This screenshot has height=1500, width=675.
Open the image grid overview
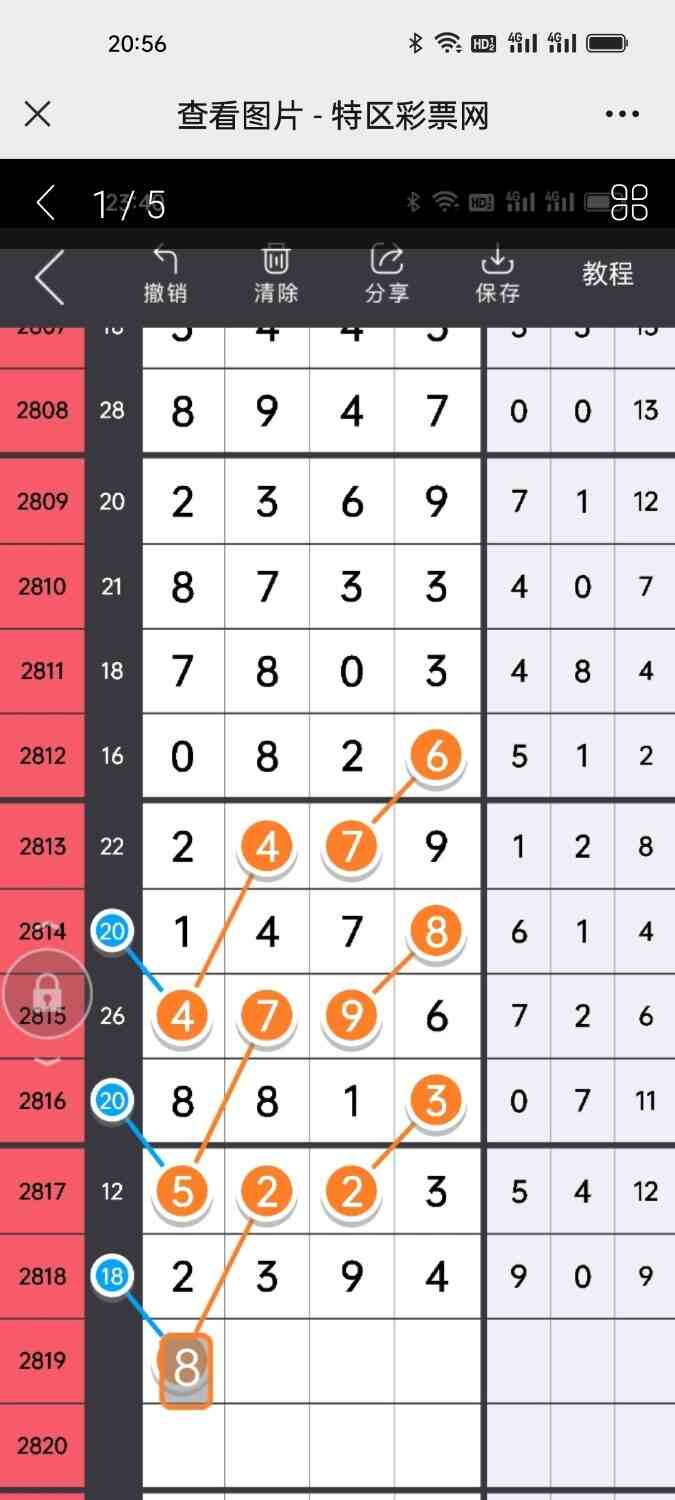630,202
